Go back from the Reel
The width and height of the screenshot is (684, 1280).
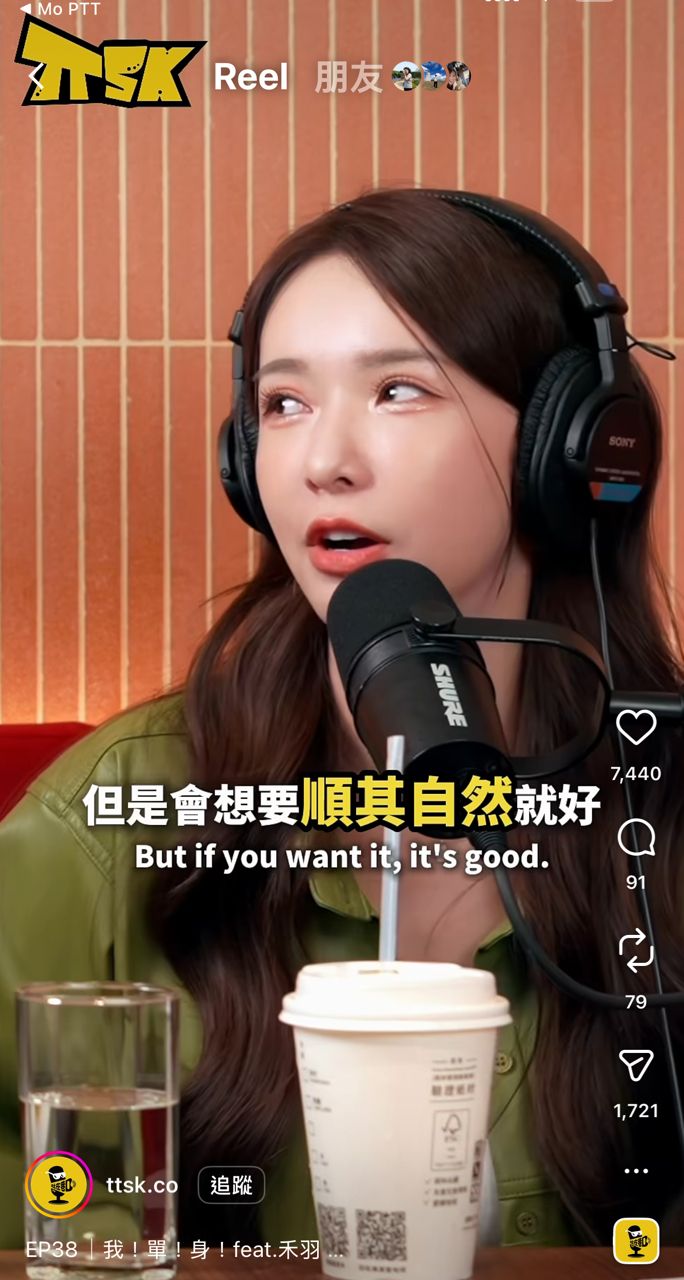[x=35, y=77]
